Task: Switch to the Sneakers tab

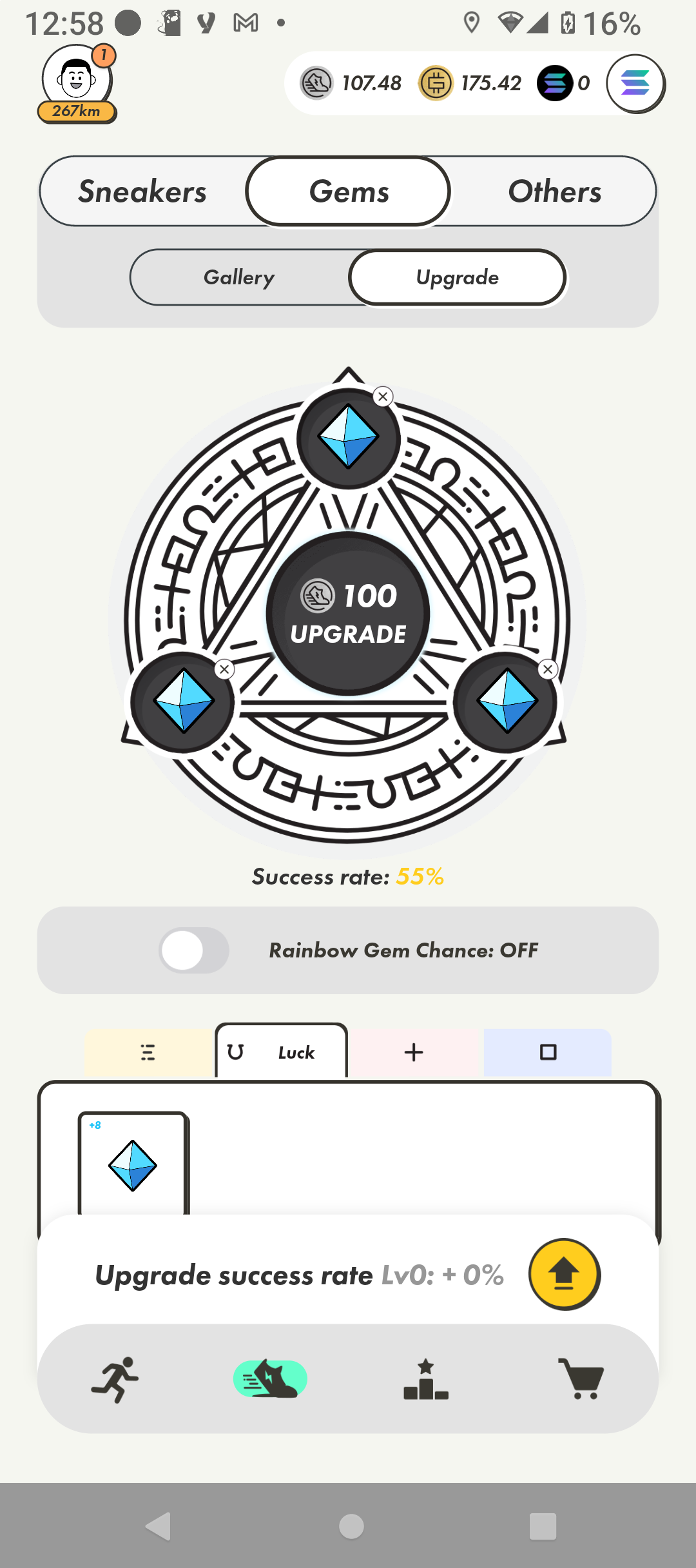Action: pos(142,191)
